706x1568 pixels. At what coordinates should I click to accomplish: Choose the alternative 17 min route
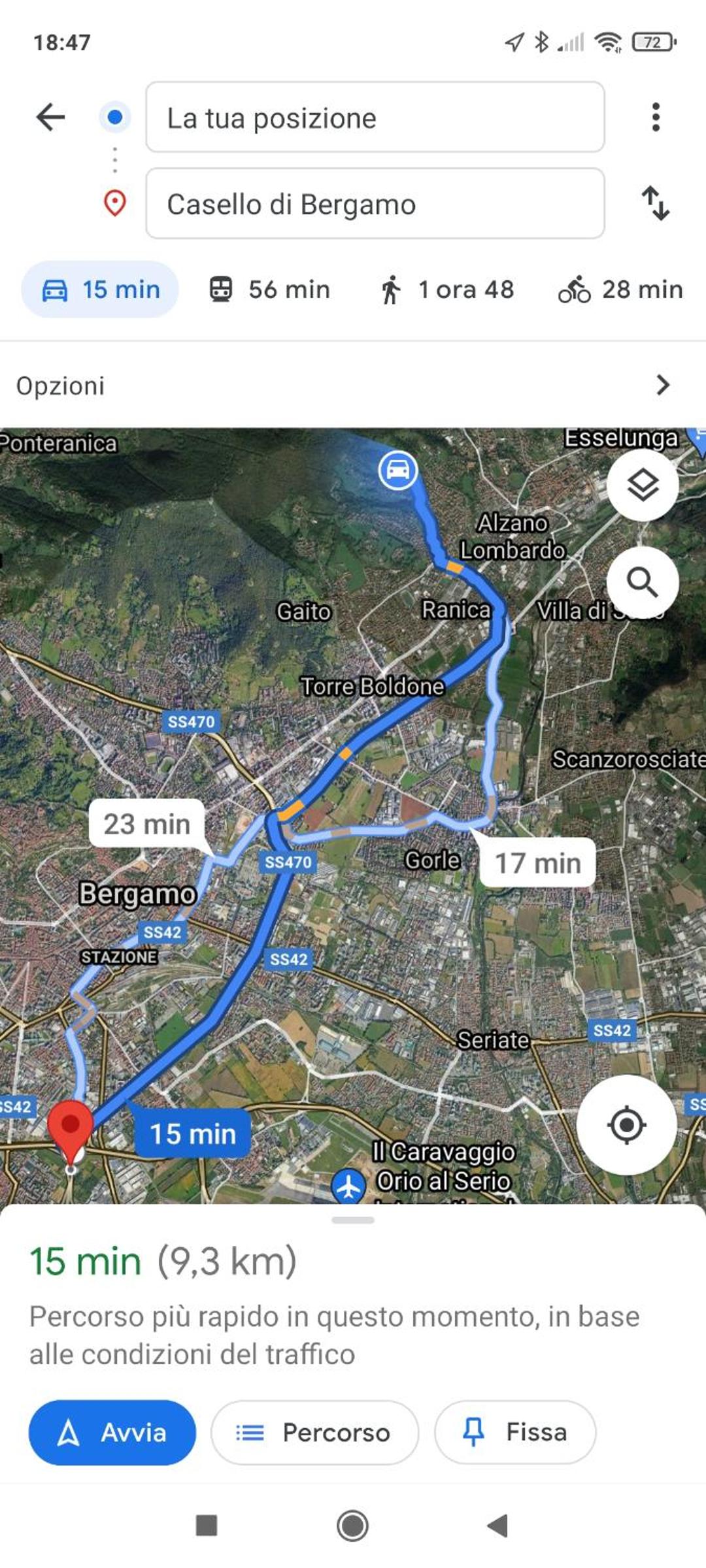[x=538, y=863]
